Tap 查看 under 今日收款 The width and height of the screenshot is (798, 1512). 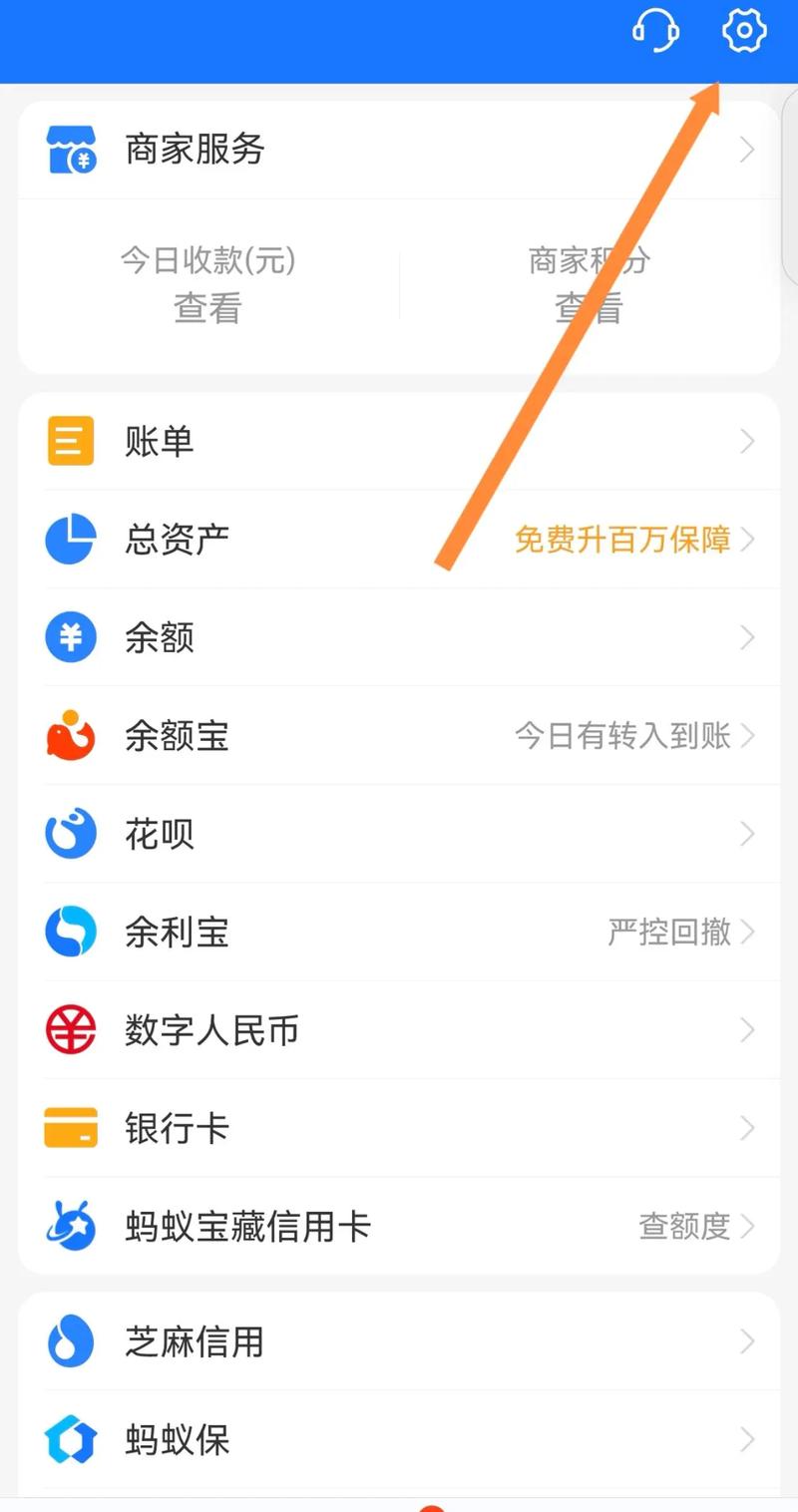coord(206,307)
